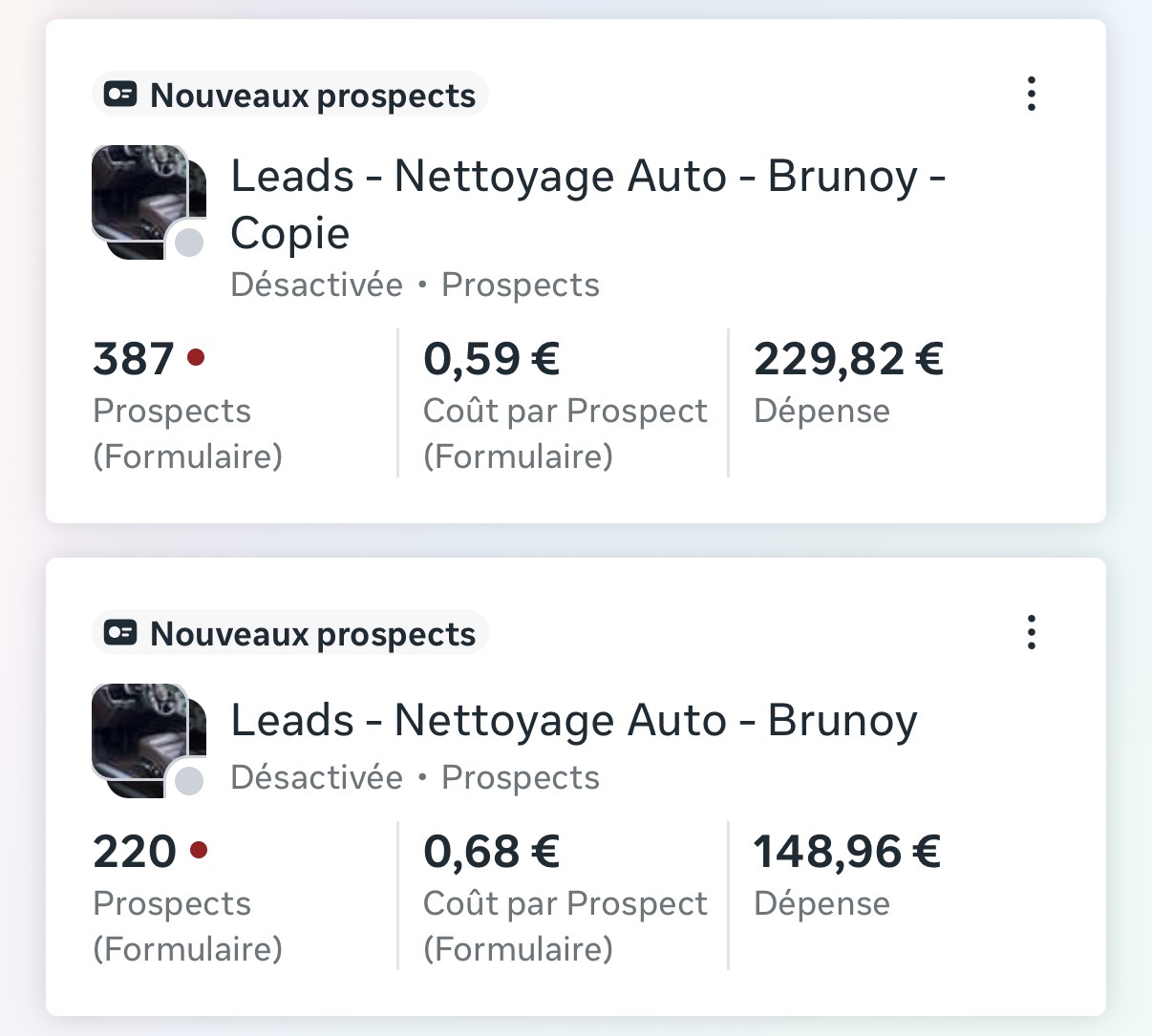1152x1036 pixels.
Task: Open the Leads - Nettoyage Auto - Brunoy - Copie card
Action: (587, 204)
